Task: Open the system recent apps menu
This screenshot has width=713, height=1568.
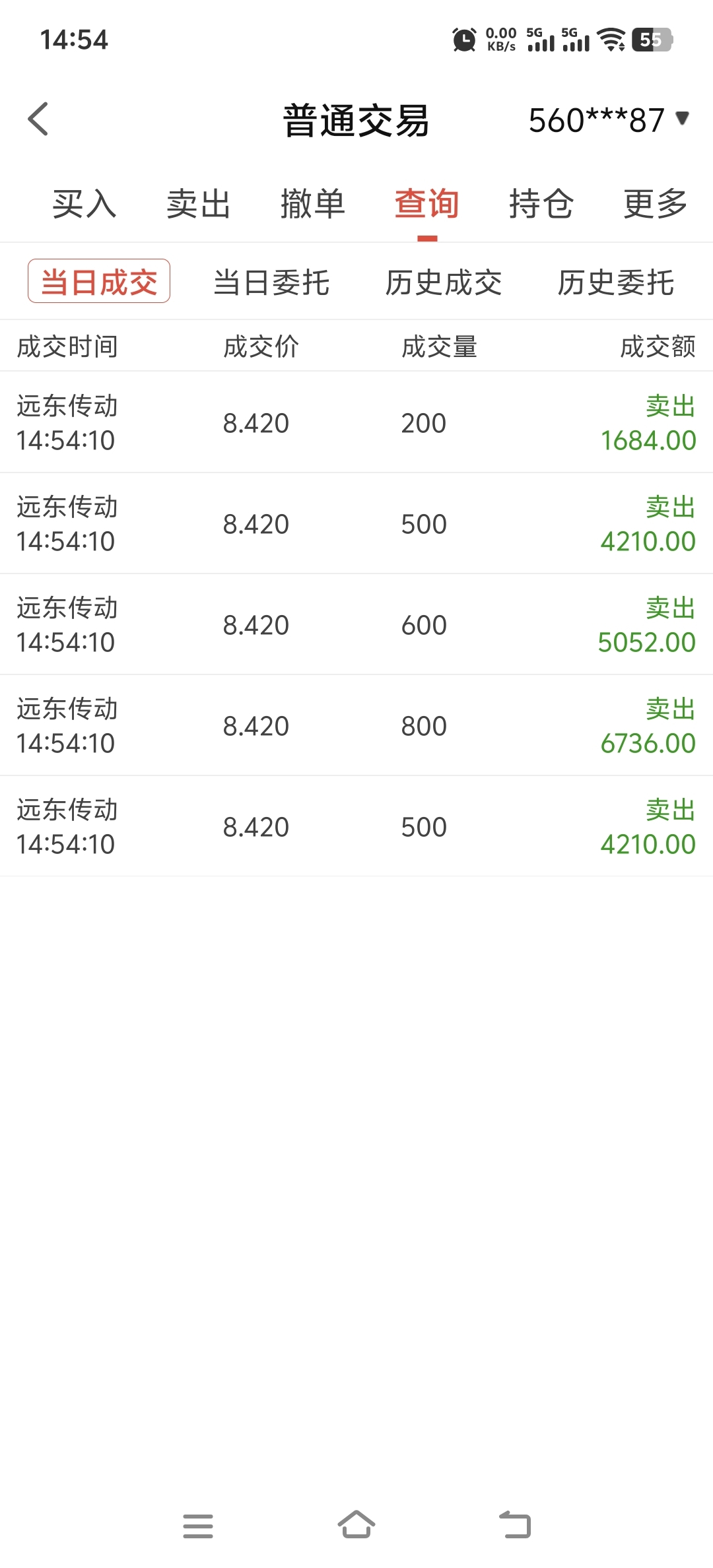Action: coord(198,1526)
